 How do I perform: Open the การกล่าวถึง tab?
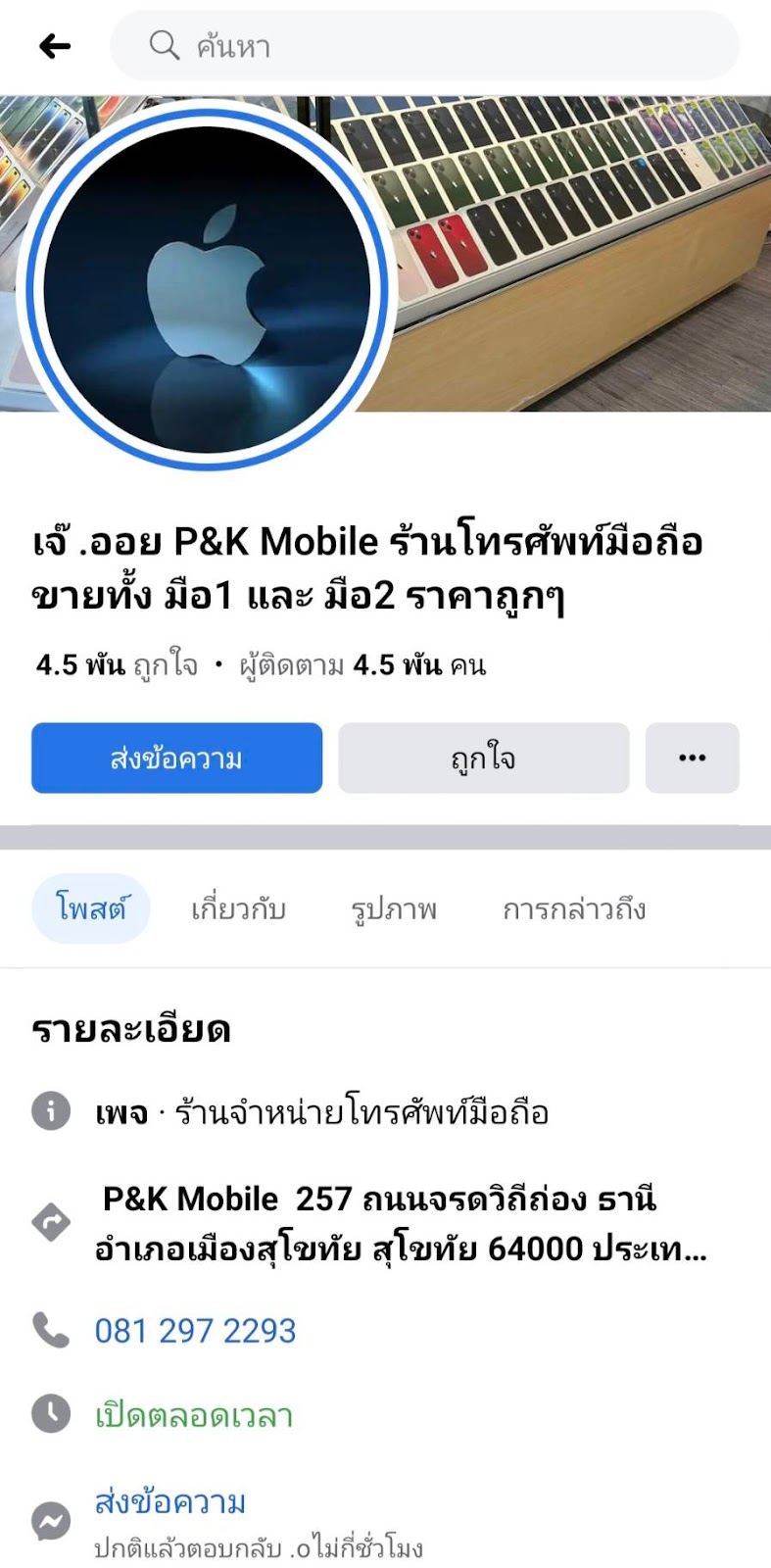pos(574,908)
